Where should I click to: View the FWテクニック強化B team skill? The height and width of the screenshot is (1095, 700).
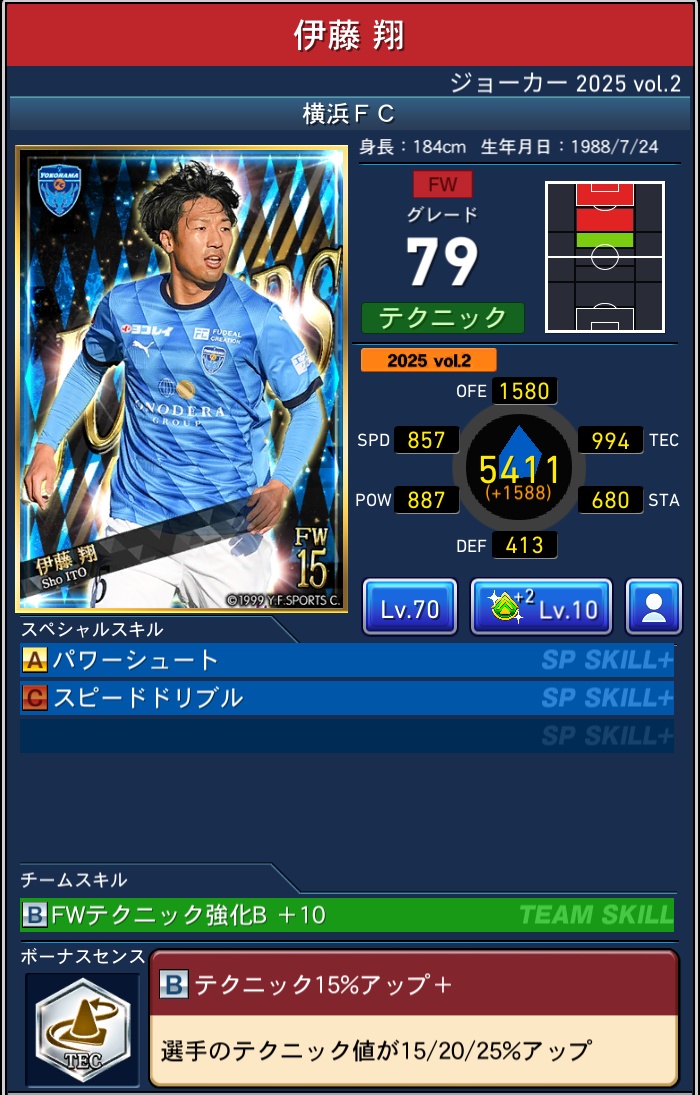point(346,914)
